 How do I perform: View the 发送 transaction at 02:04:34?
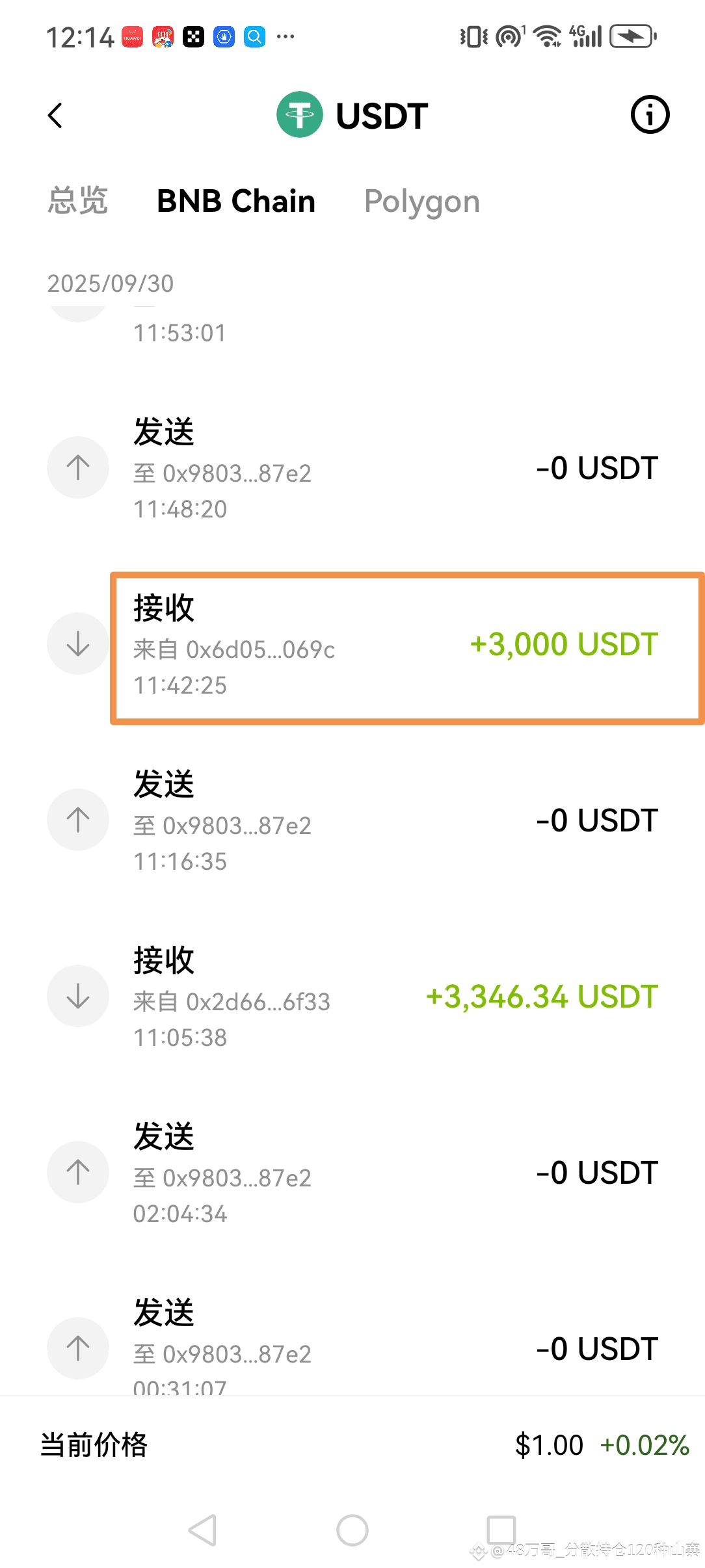point(352,1173)
